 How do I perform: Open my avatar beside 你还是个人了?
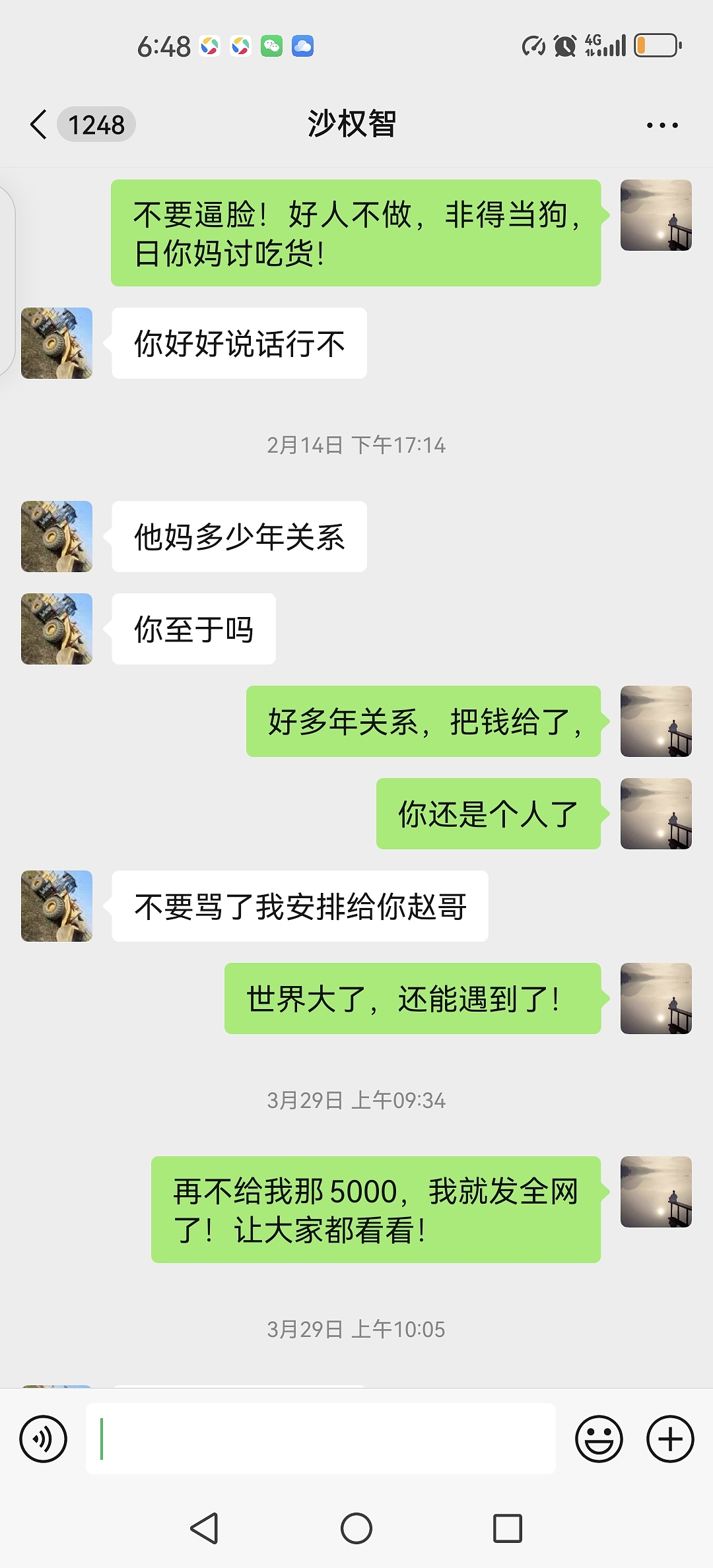(x=656, y=814)
